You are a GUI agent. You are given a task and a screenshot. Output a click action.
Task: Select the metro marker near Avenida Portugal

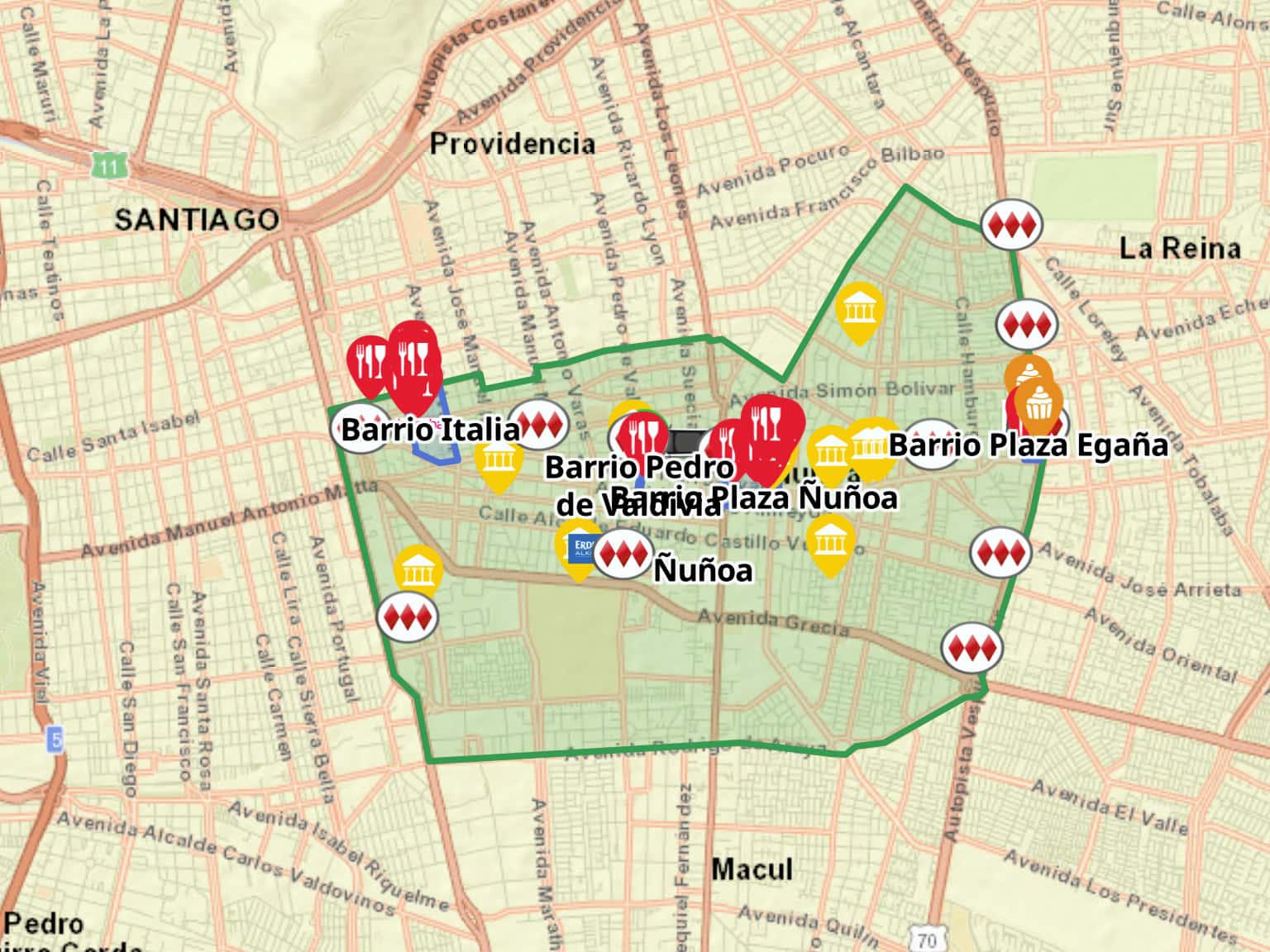(408, 616)
